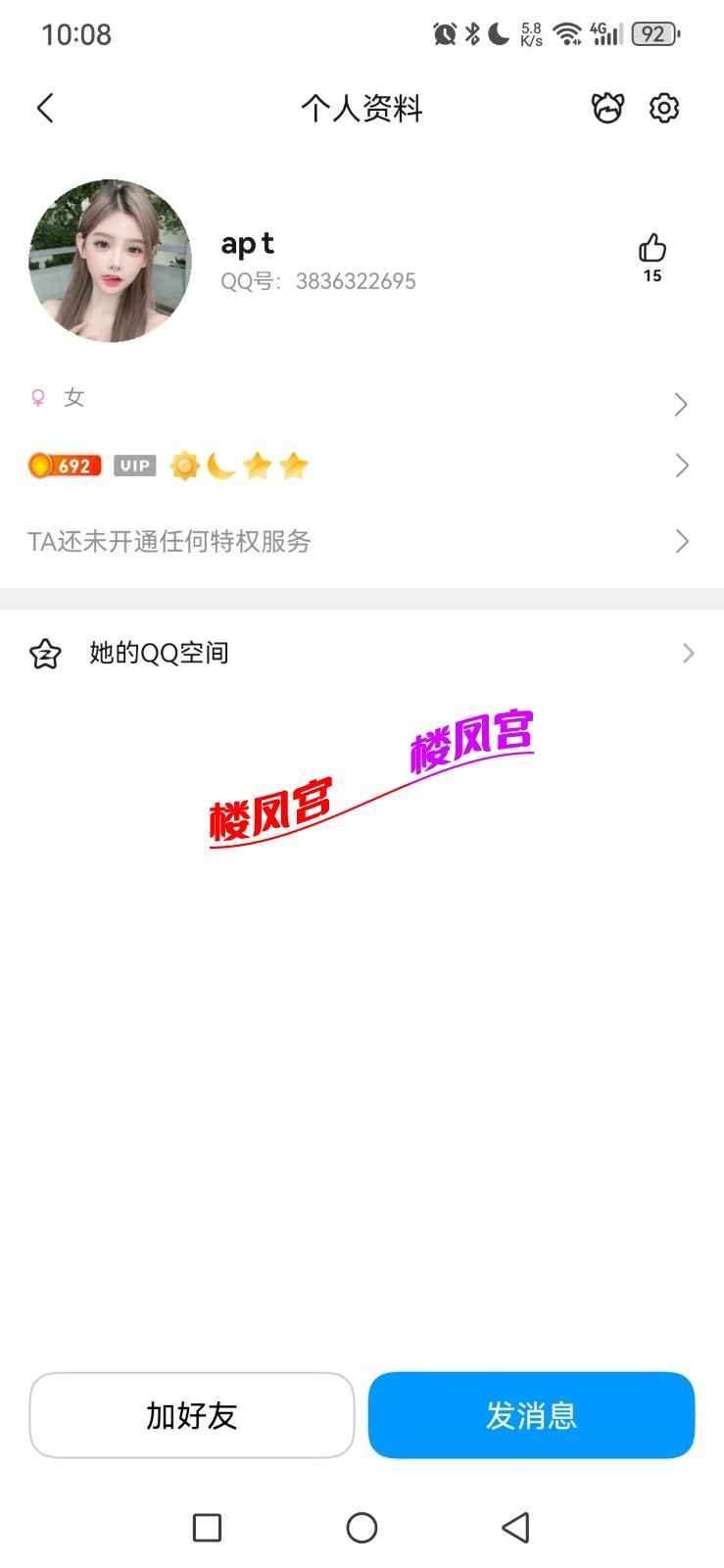This screenshot has height=1568, width=724.
Task: Tap the thumbs-up like icon showing 15
Action: 652,253
